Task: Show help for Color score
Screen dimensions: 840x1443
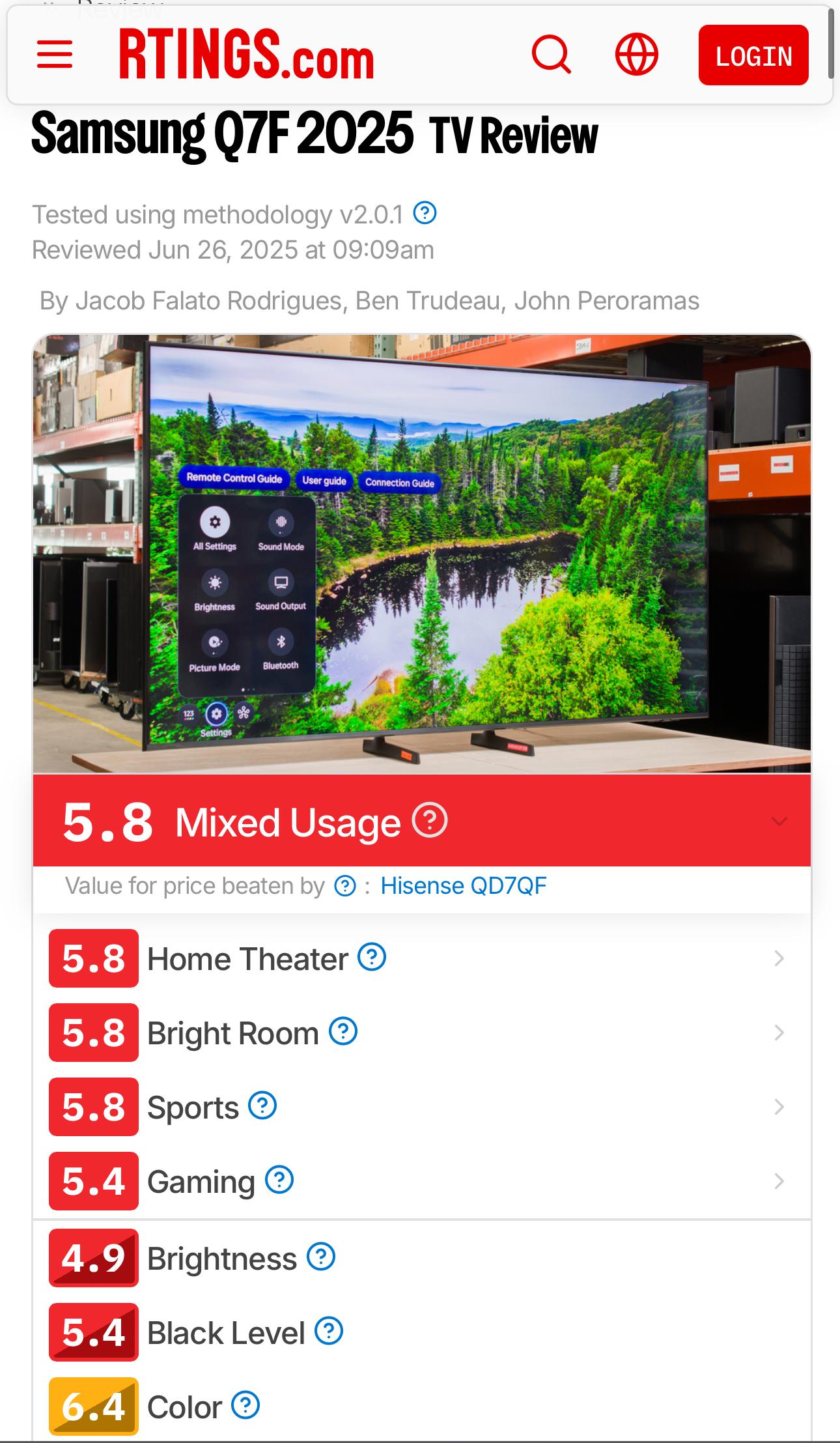Action: click(x=246, y=1406)
